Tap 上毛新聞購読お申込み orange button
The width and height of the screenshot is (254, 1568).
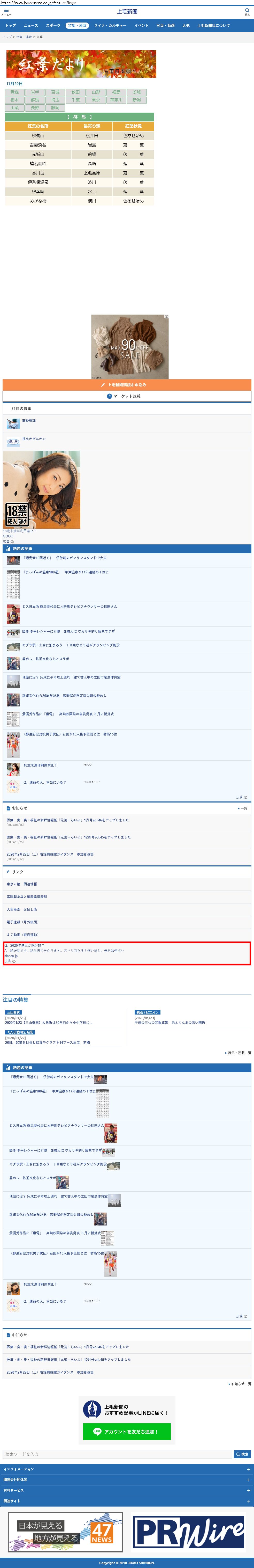coord(127,385)
